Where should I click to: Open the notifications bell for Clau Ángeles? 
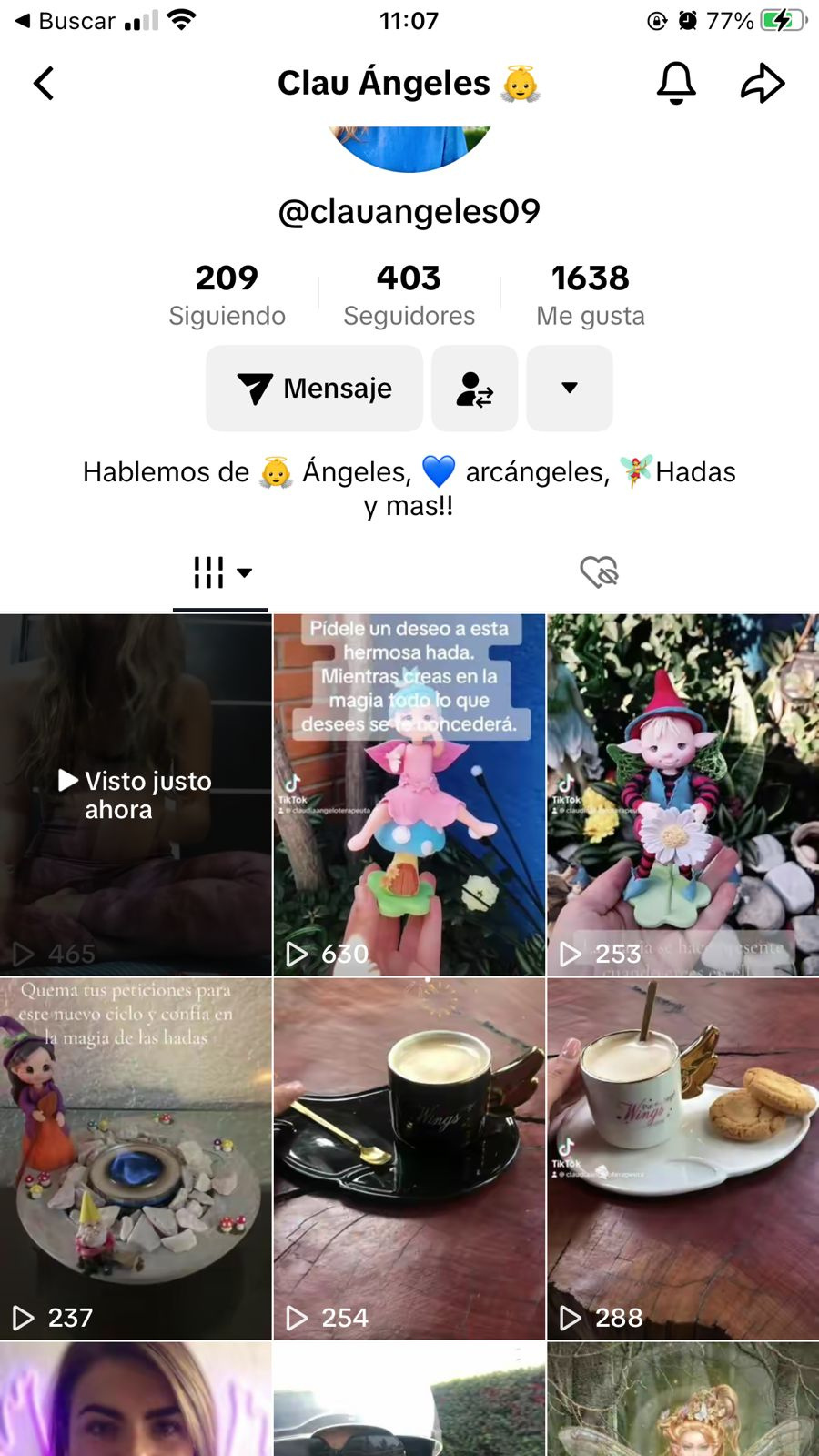click(676, 83)
